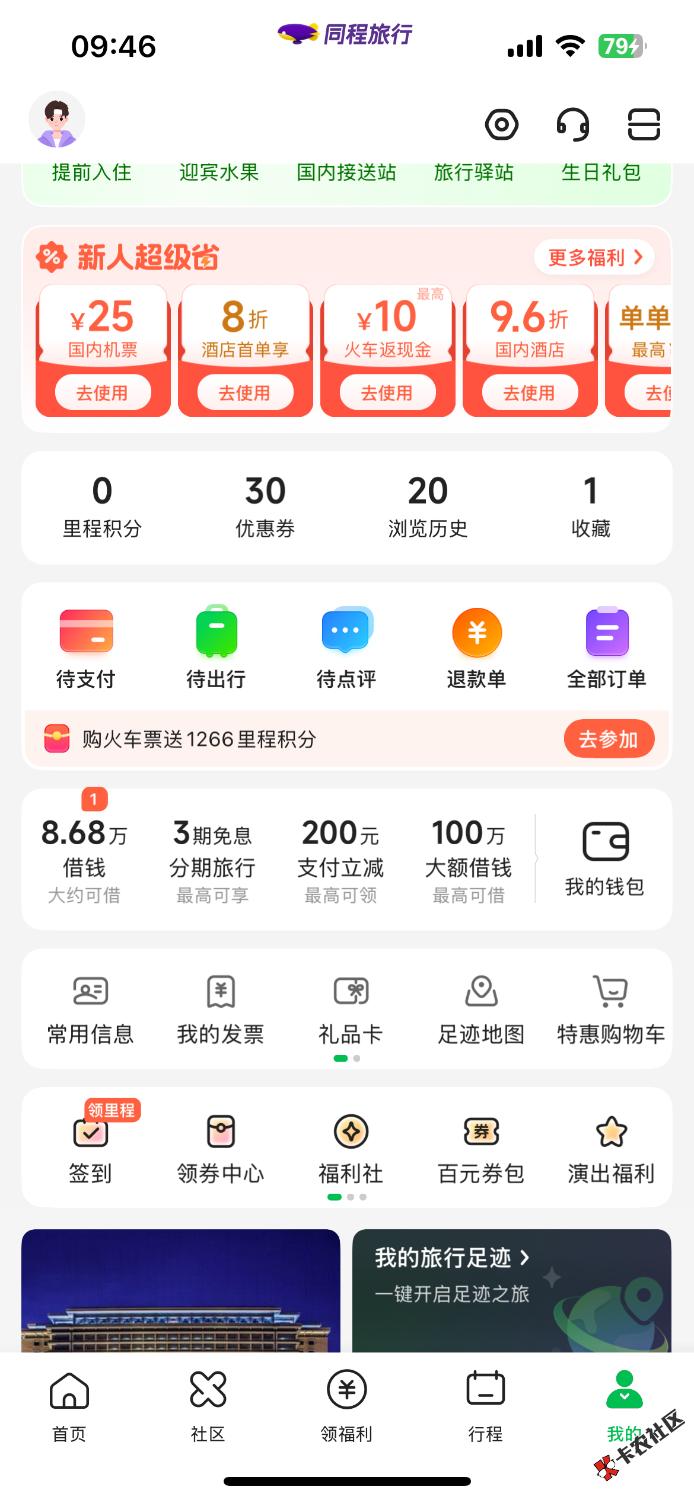Open 更多福利 link

[595, 258]
